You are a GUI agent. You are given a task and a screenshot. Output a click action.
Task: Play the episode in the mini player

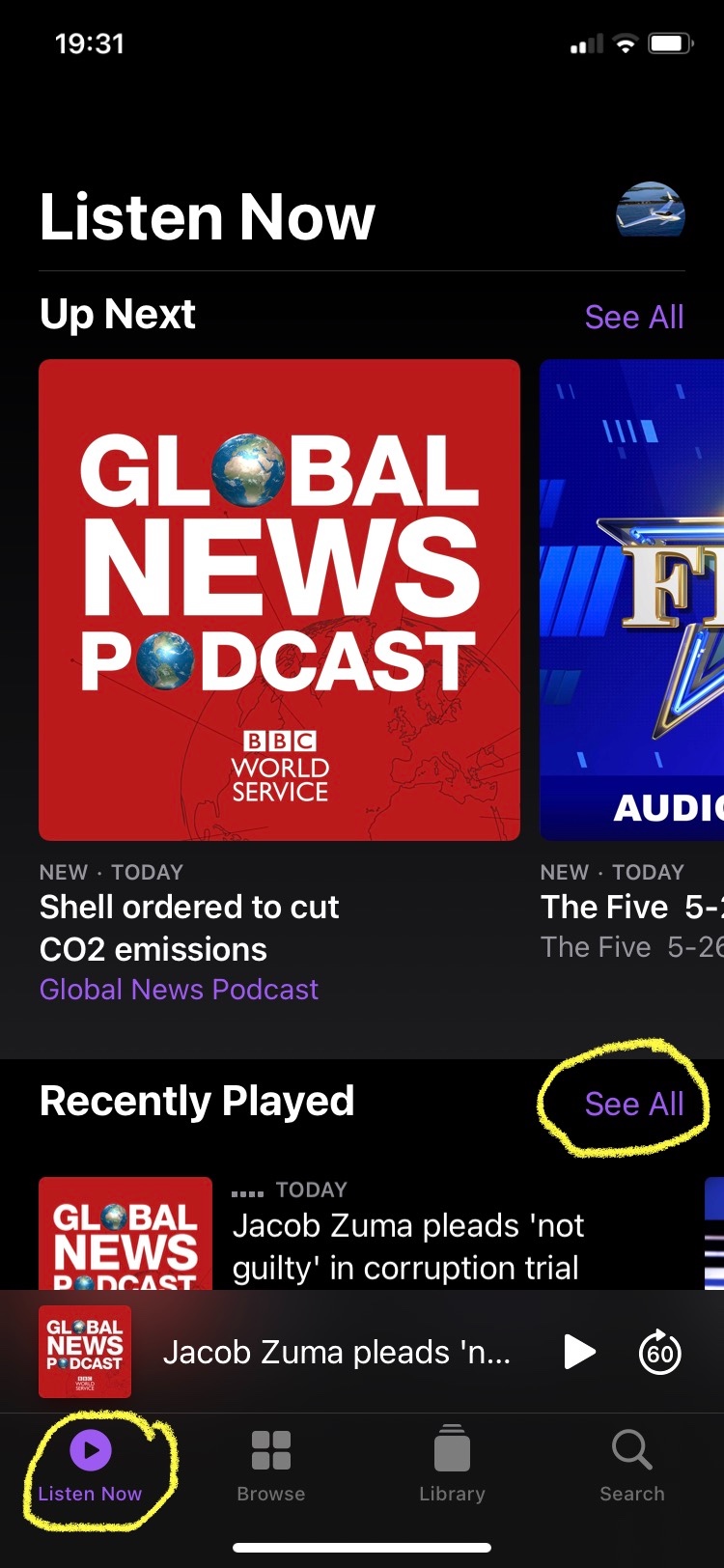pos(578,1352)
